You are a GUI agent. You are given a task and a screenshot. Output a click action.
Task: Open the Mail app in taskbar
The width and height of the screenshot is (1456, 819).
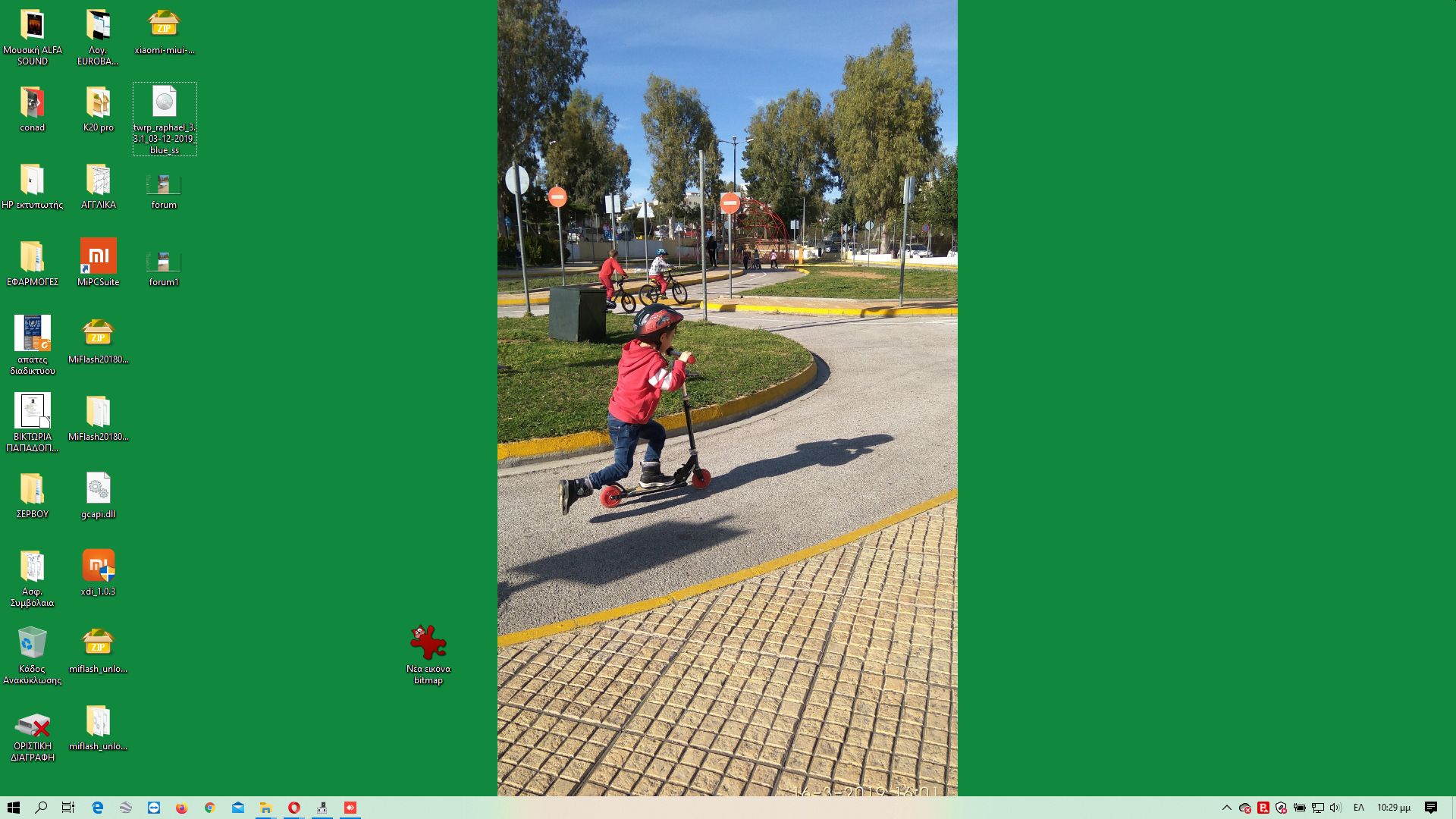237,808
